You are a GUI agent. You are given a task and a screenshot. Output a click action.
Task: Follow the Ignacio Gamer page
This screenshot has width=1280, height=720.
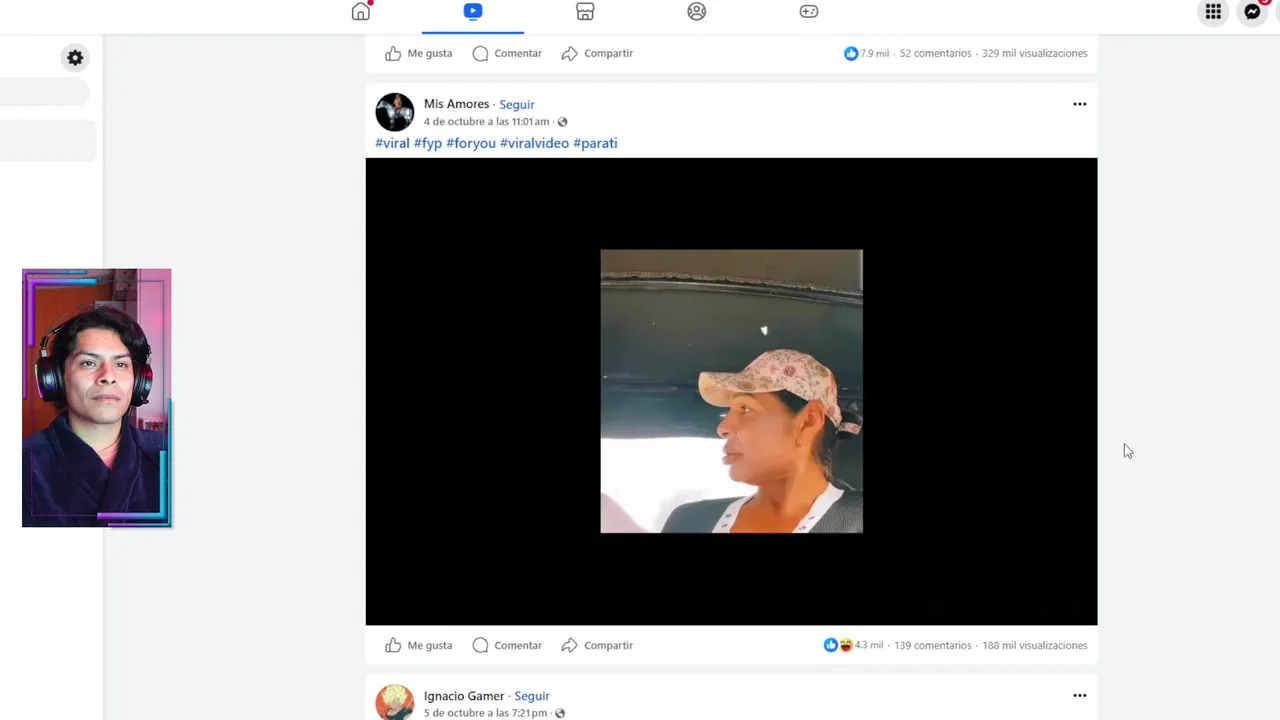[x=531, y=696]
